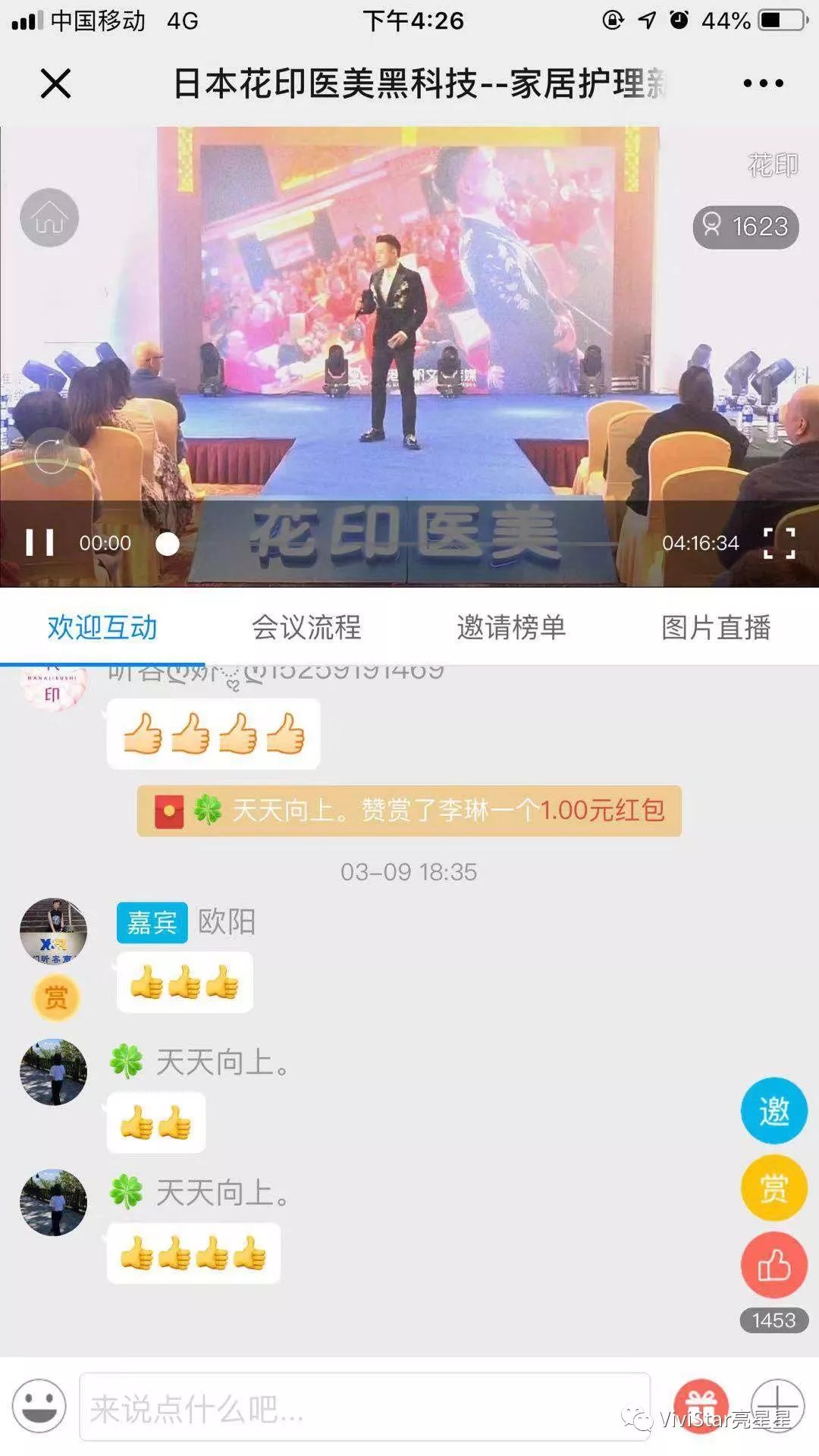The image size is (819, 1456).
Task: Open 欧阳's profile avatar
Action: [x=53, y=930]
